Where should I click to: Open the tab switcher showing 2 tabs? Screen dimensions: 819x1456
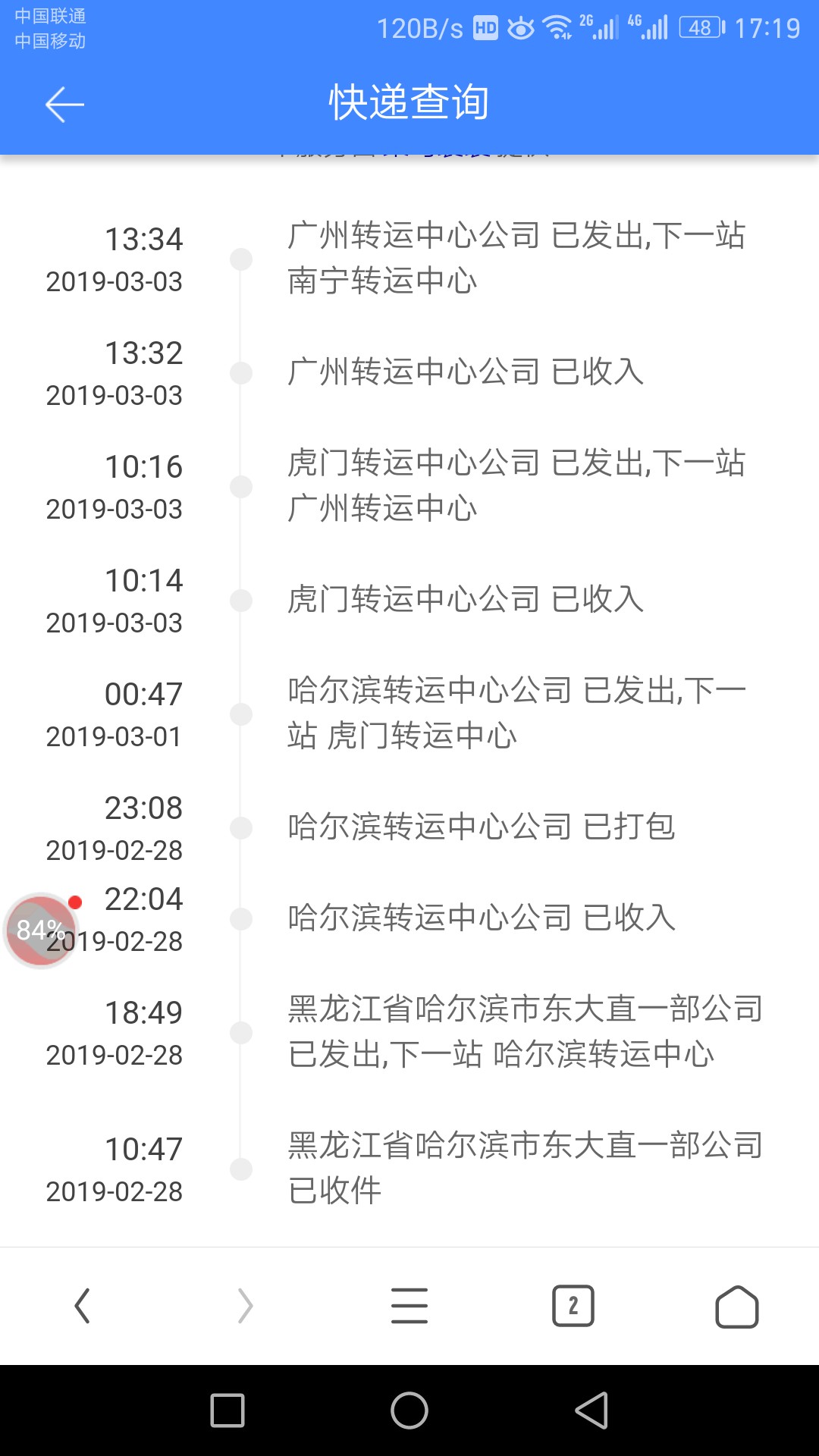(573, 1306)
